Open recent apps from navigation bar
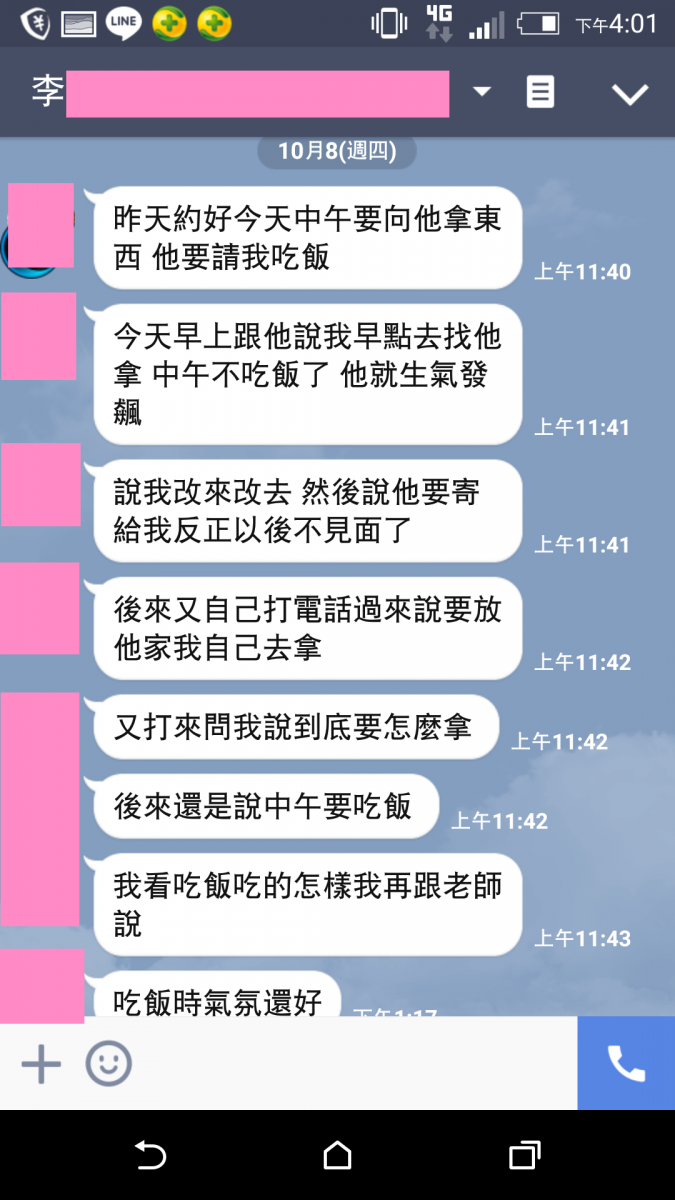The height and width of the screenshot is (1200, 675). pos(524,1156)
